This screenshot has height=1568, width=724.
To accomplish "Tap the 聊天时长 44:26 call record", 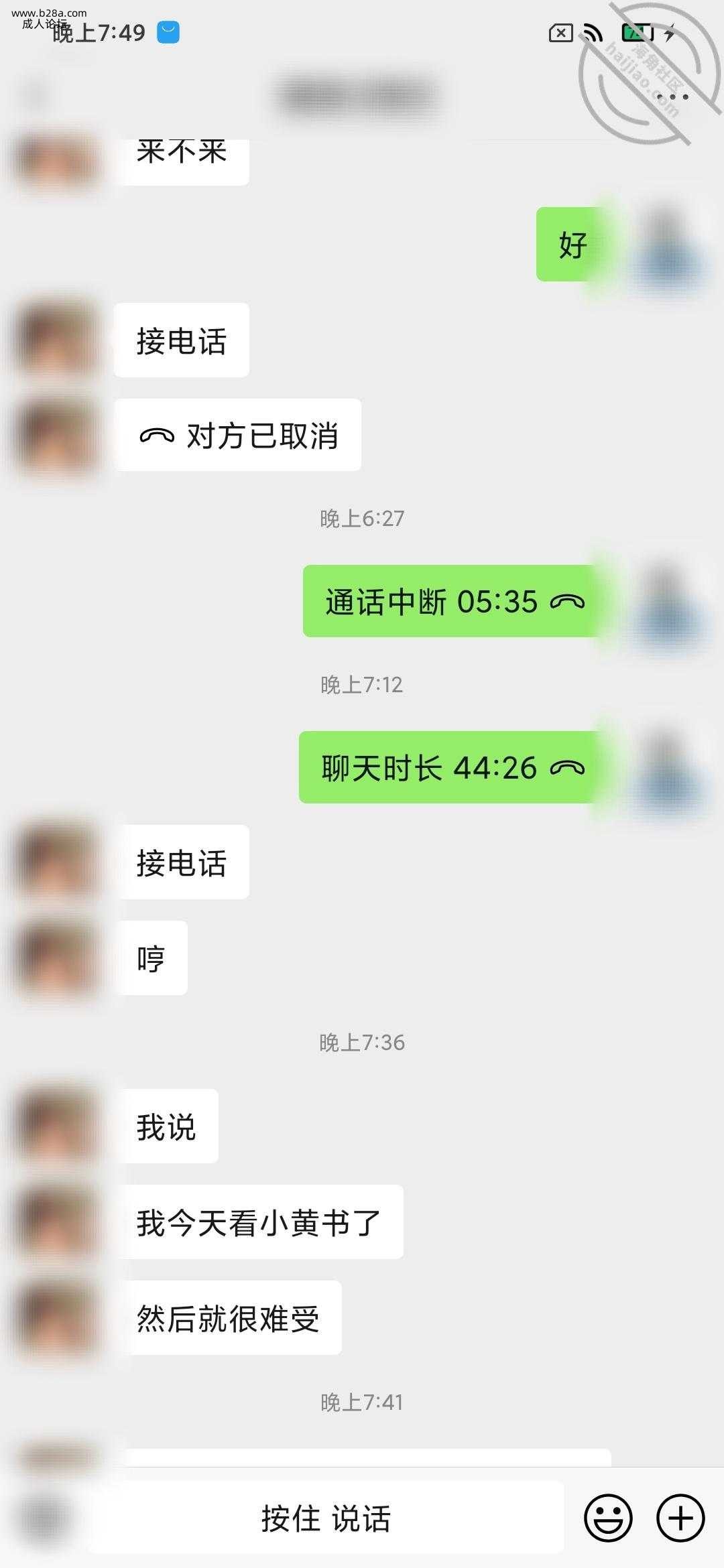I will point(451,767).
